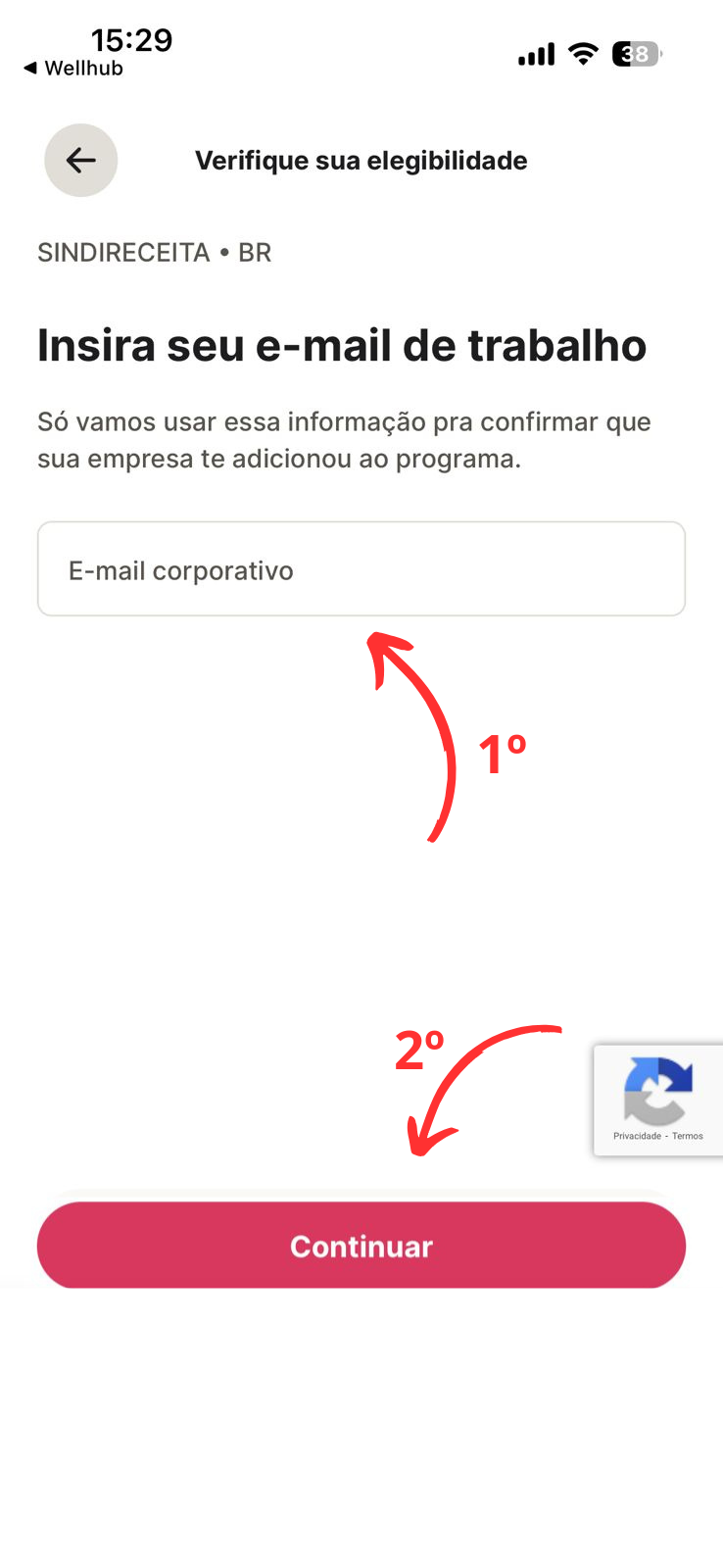Return to the Wellhub app
723x1568 pixels.
pyautogui.click(x=73, y=69)
